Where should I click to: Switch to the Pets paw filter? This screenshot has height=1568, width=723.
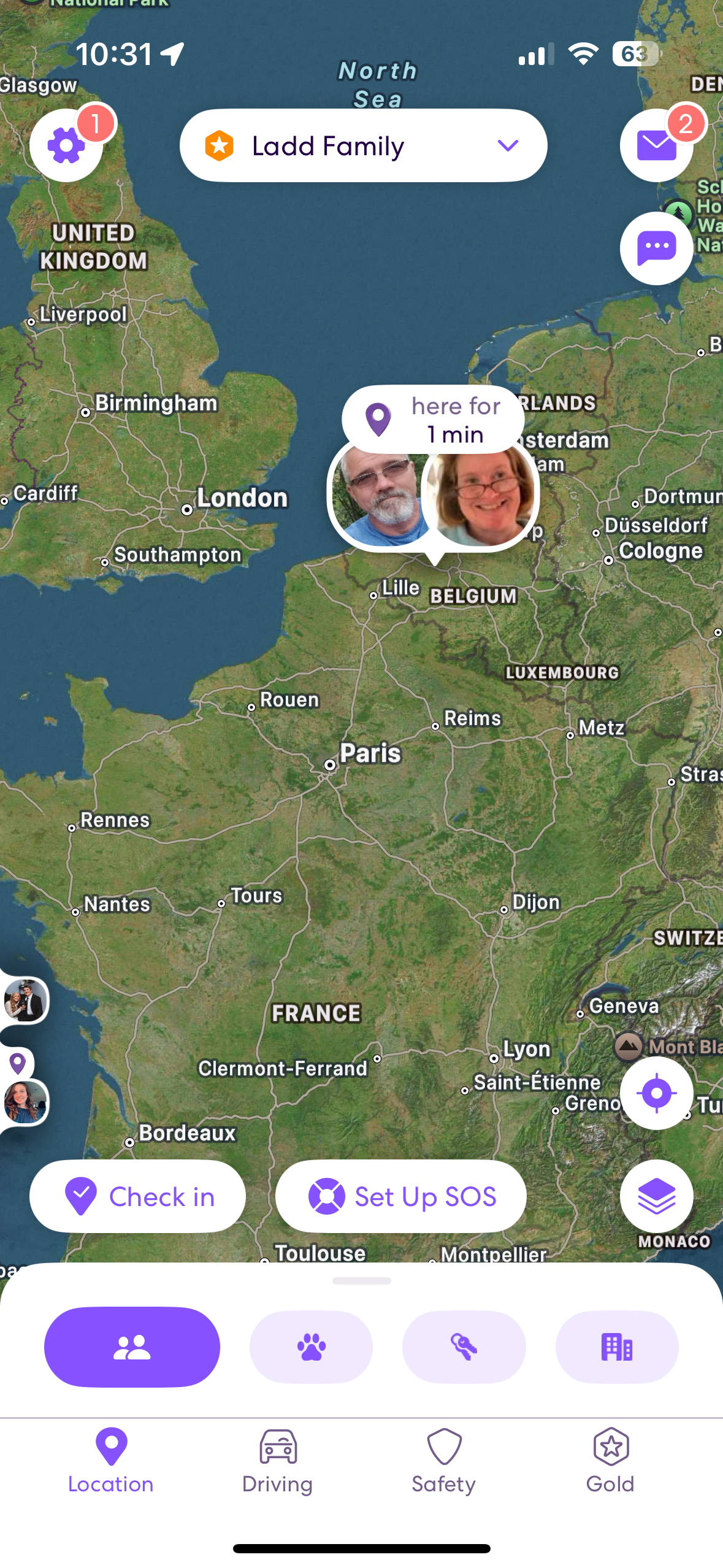tap(311, 1347)
